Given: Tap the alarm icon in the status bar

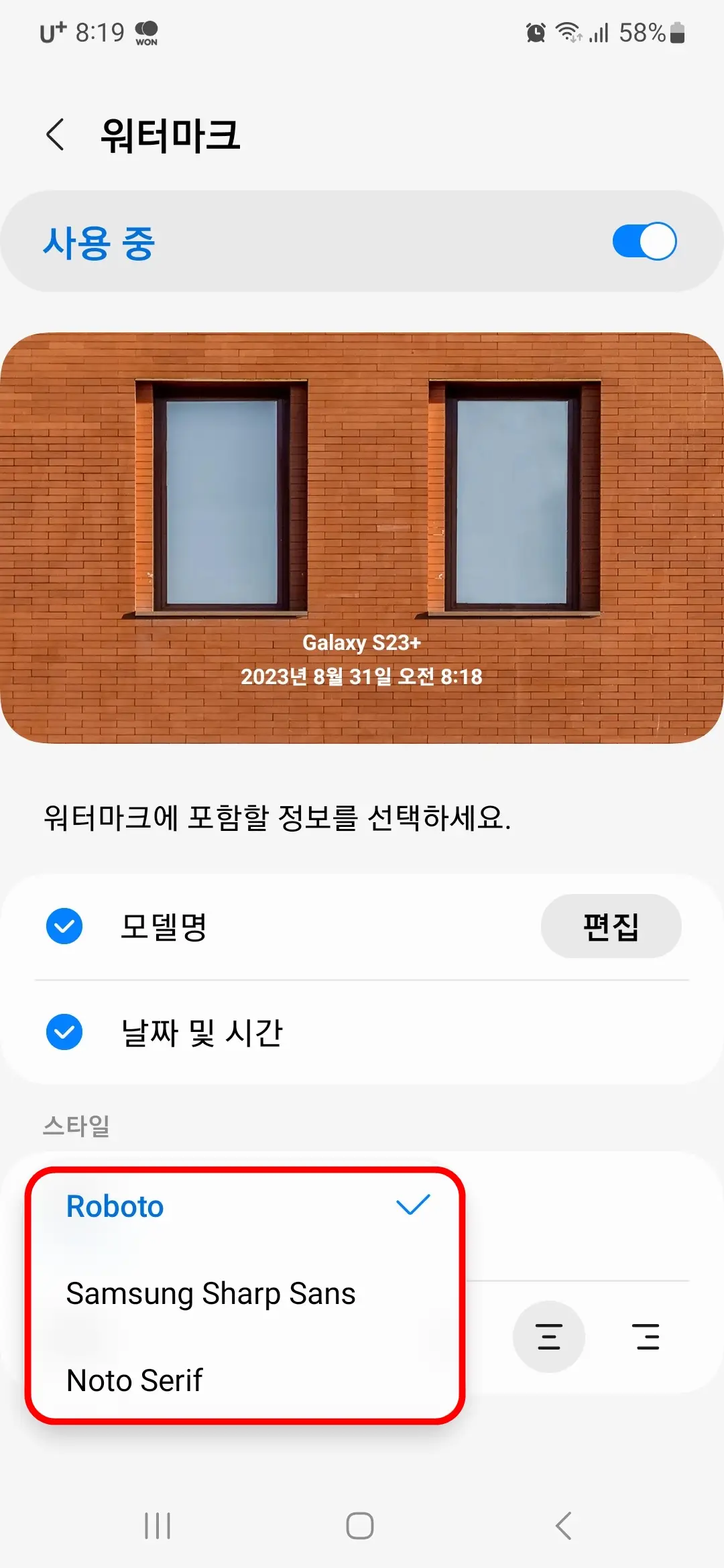Looking at the screenshot, I should click(x=534, y=33).
